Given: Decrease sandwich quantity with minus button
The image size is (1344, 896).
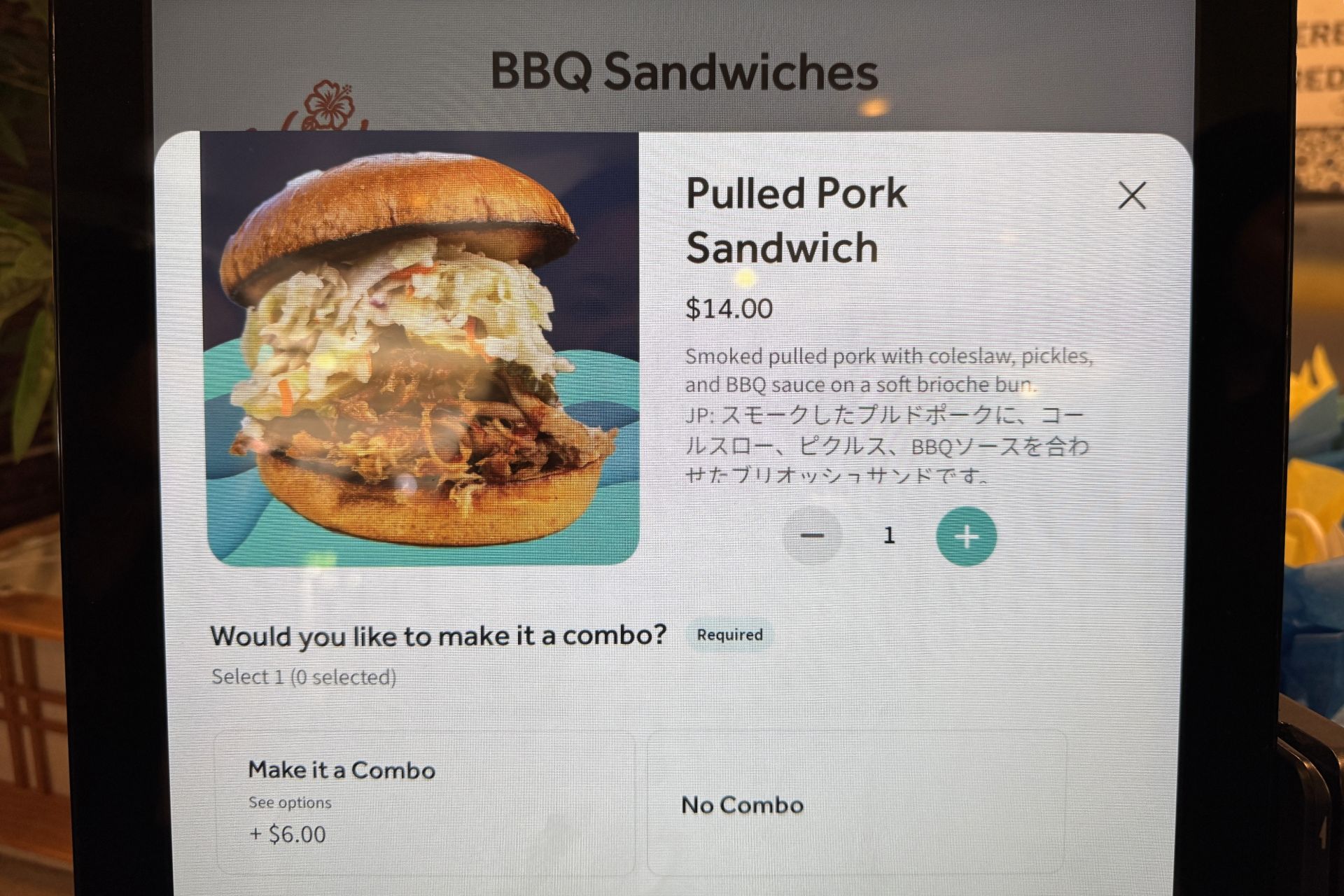Looking at the screenshot, I should coord(812,536).
